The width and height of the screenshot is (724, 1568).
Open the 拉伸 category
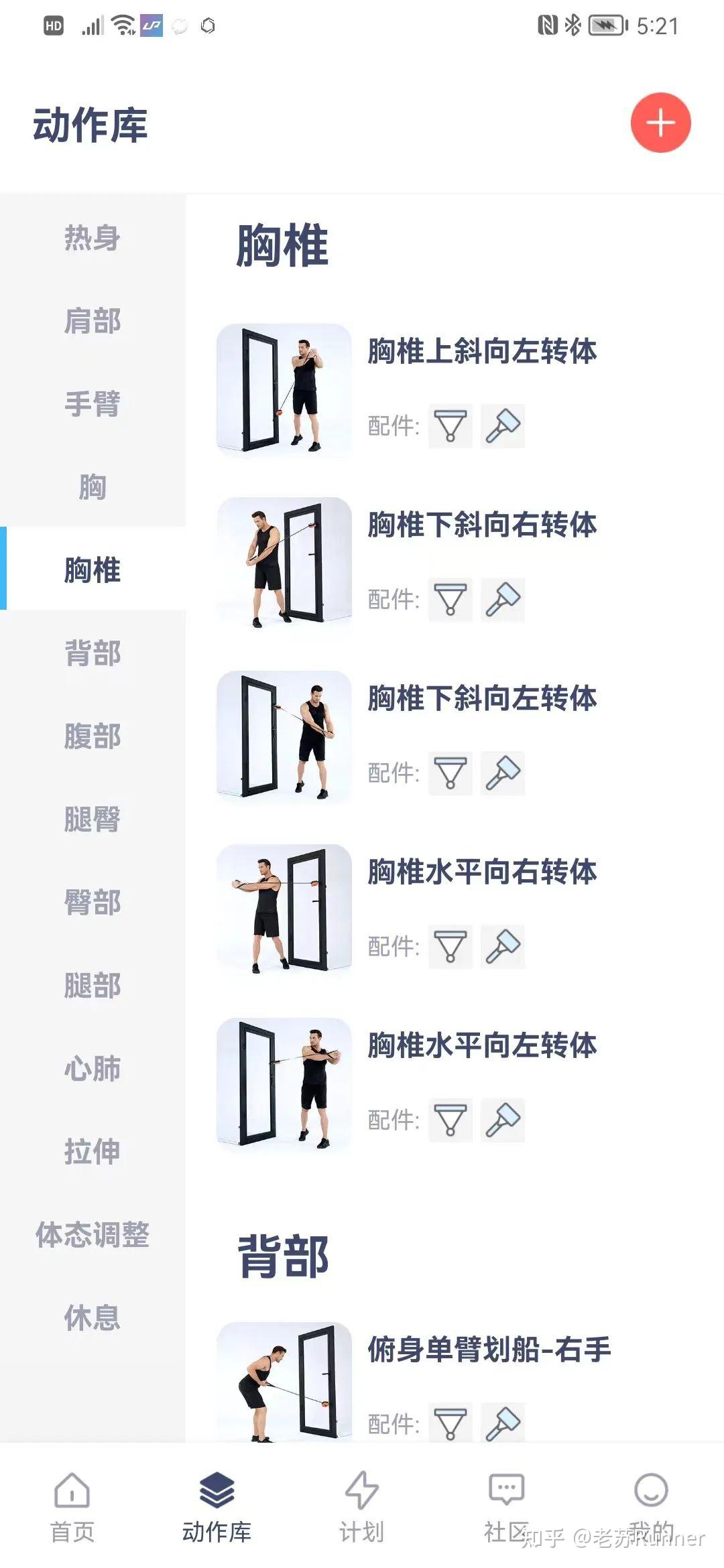pos(93,1152)
